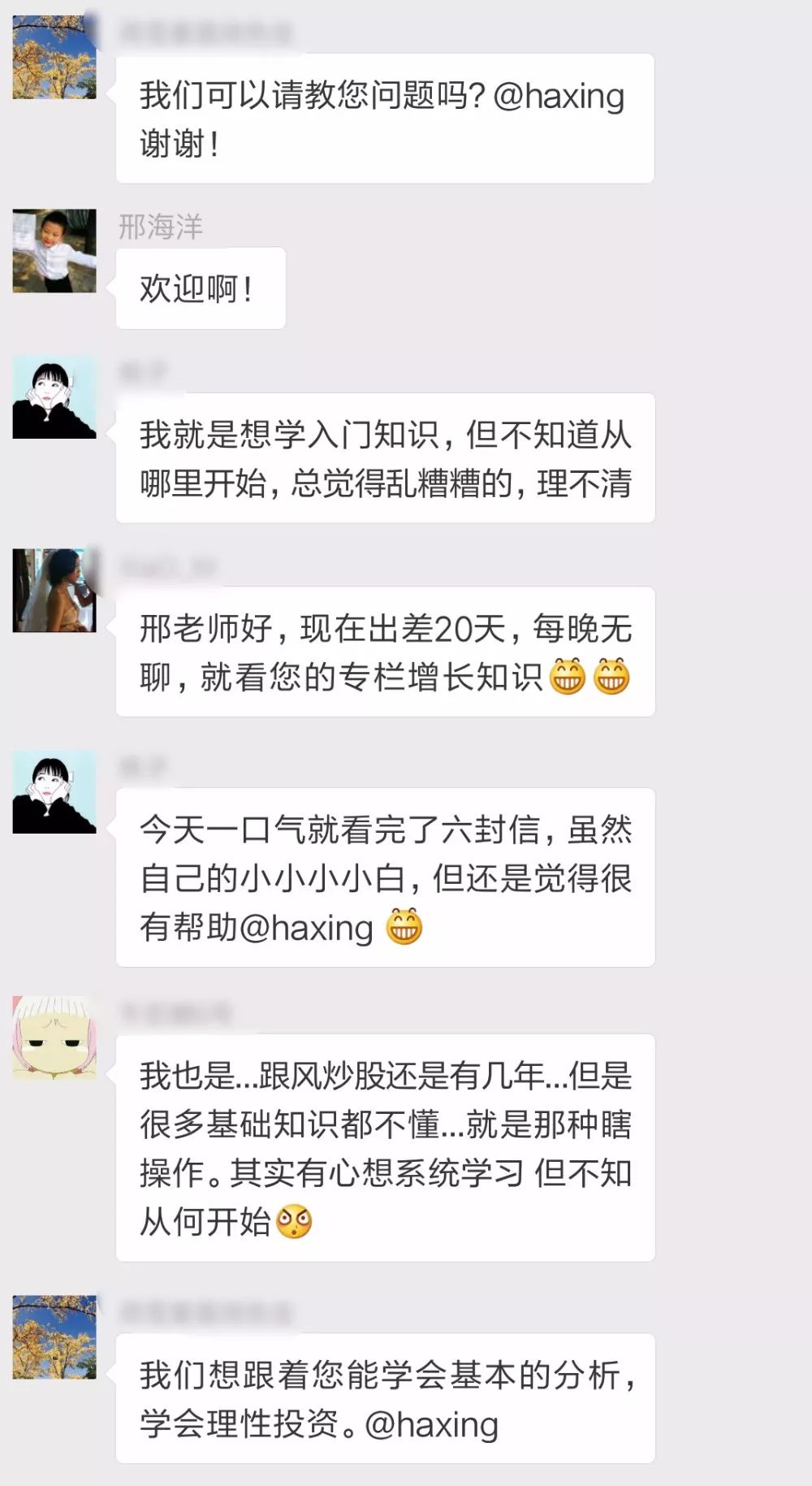812x1486 pixels.
Task: Open 邢海洋's profile picture
Action: coord(54,250)
